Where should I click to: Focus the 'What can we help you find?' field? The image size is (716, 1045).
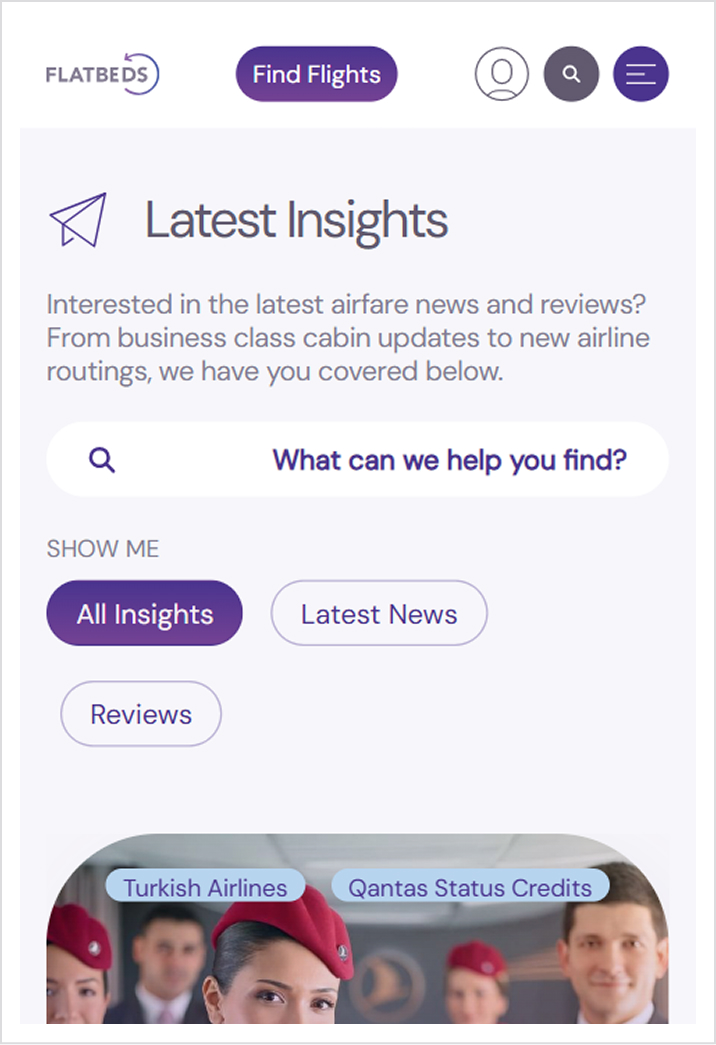point(400,460)
